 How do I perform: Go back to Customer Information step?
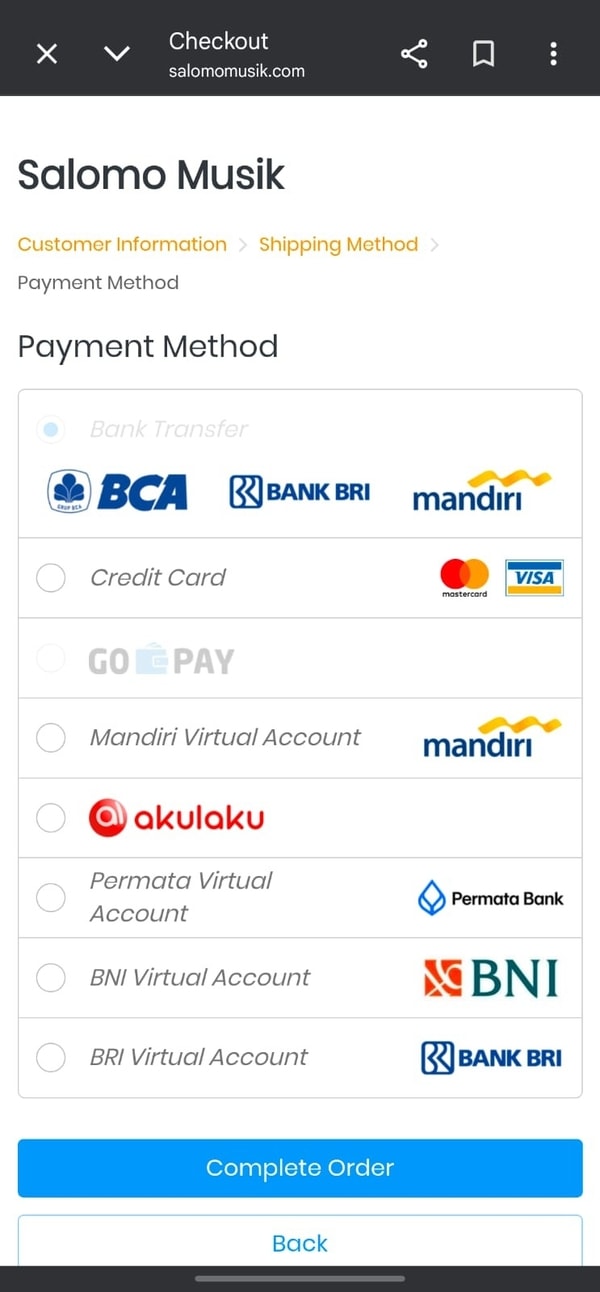tap(122, 244)
